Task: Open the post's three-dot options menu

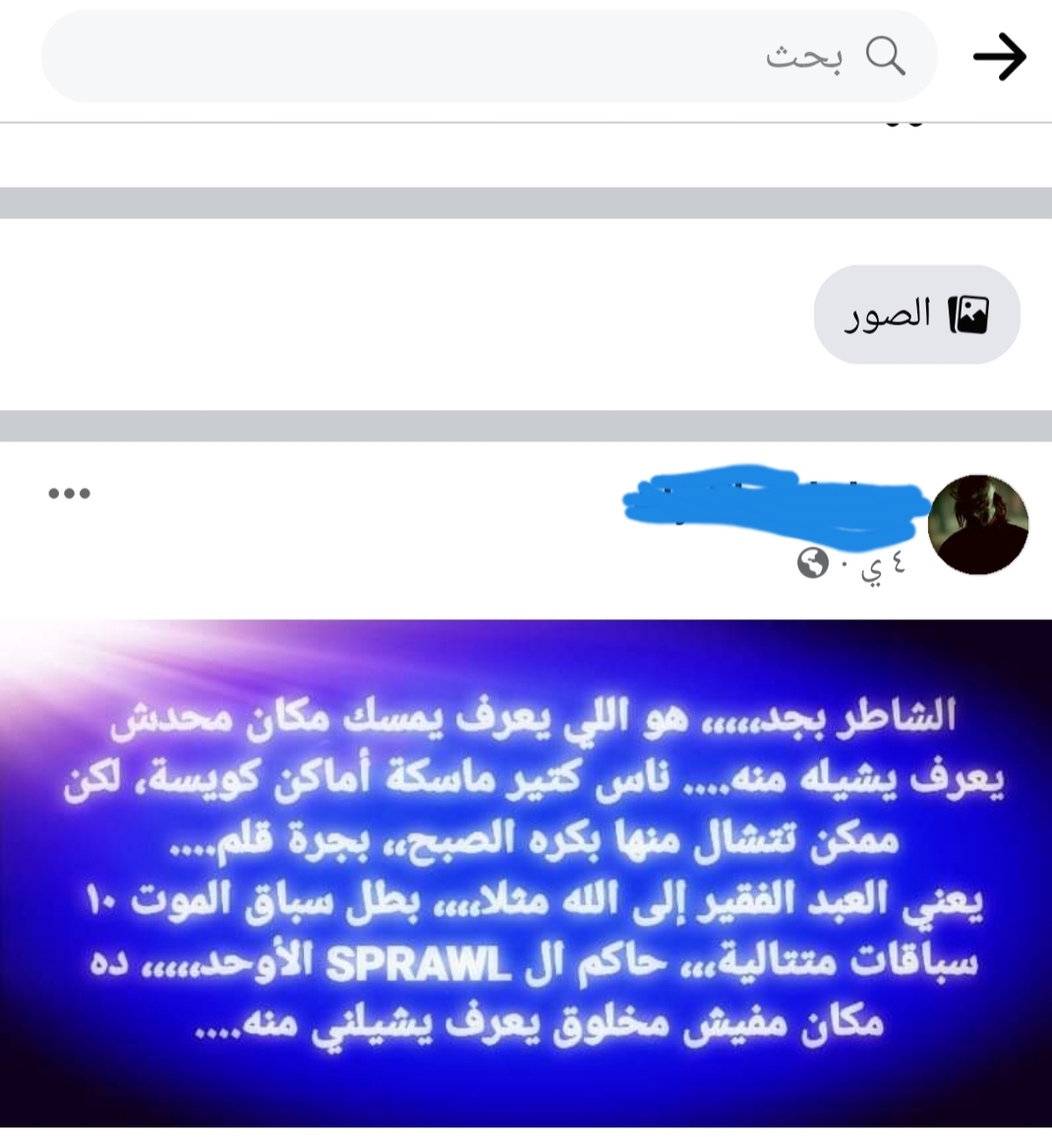Action: [70, 493]
